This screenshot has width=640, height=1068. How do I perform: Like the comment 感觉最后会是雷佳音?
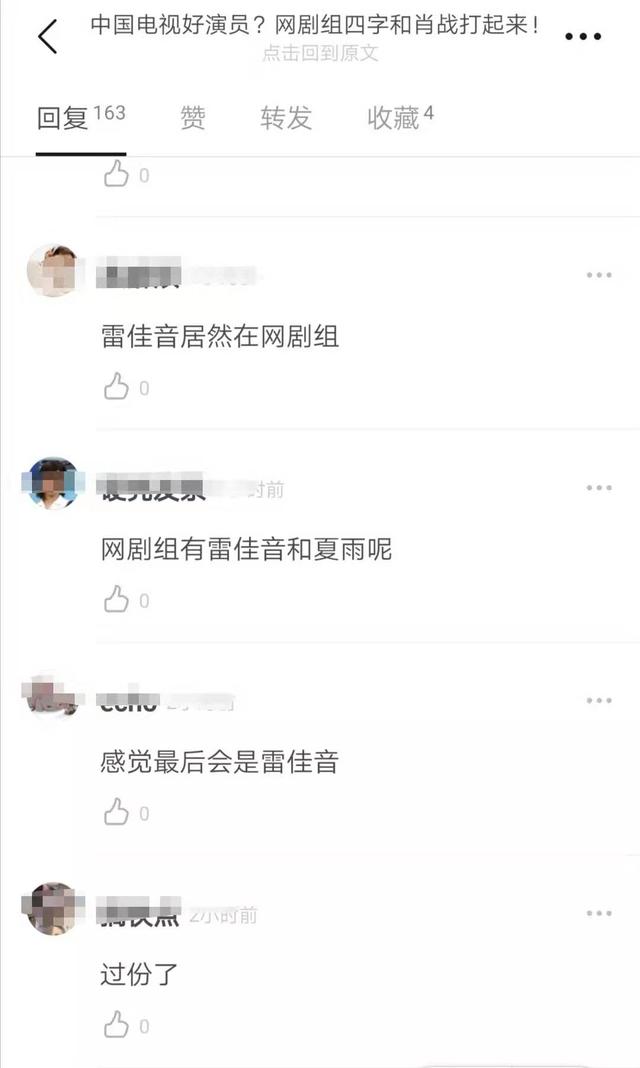point(117,813)
